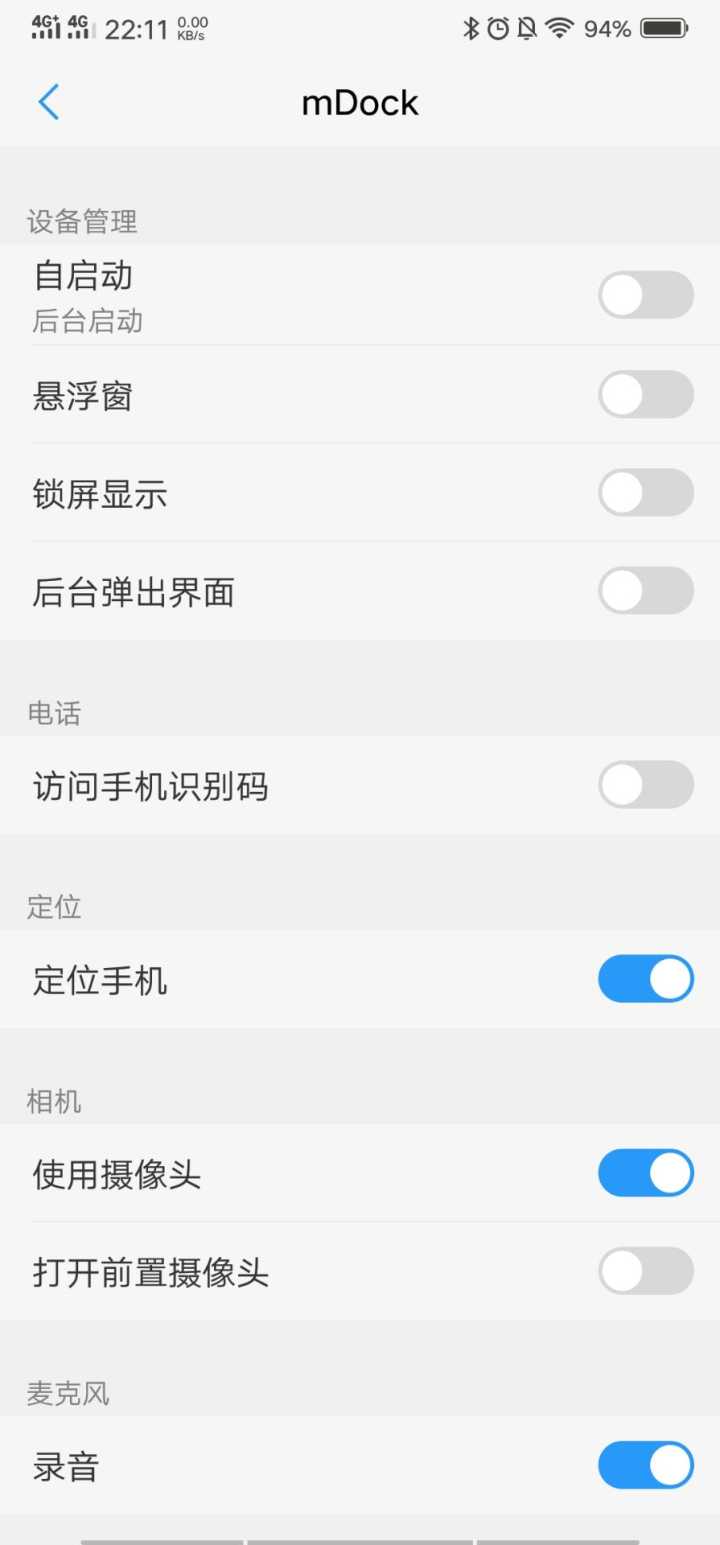The width and height of the screenshot is (720, 1545).
Task: Go back from the mDock permissions page
Action: pyautogui.click(x=48, y=102)
